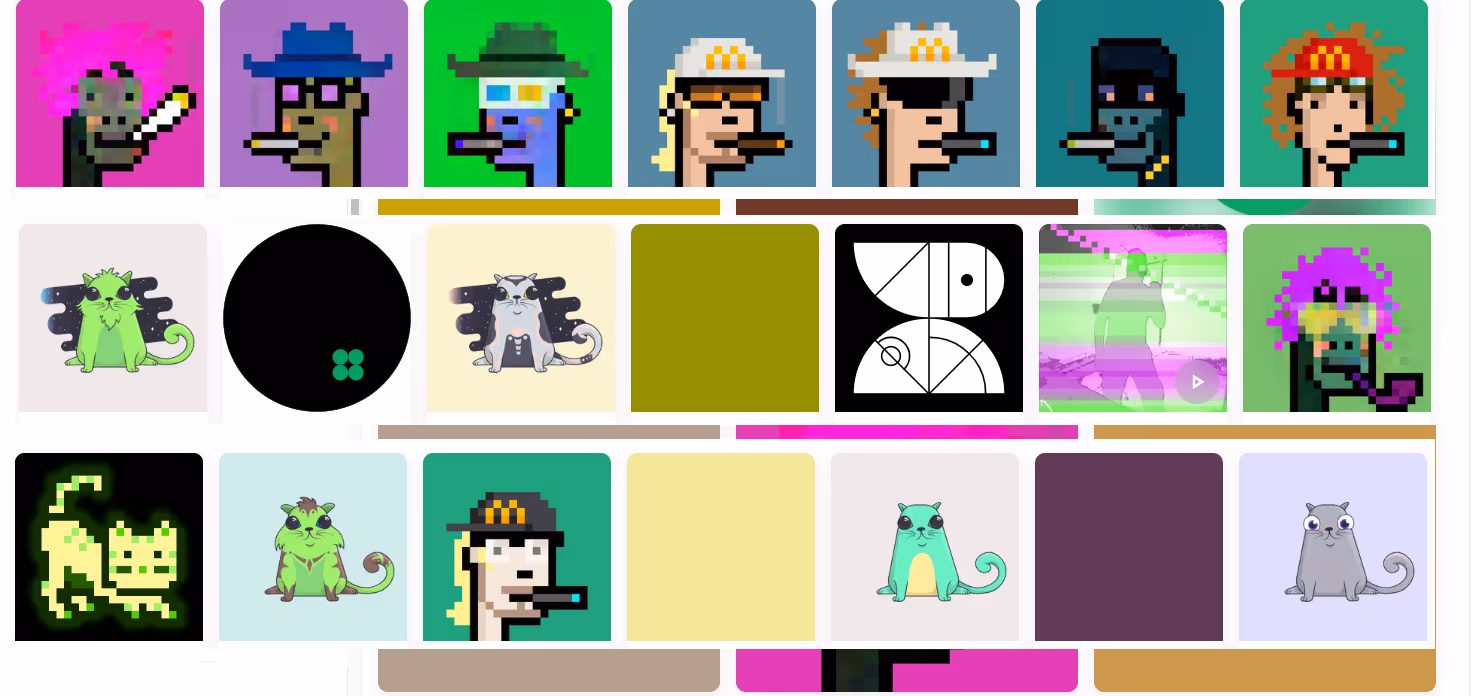
Task: Open the pink-haired punk on magenta background
Action: 110,93
